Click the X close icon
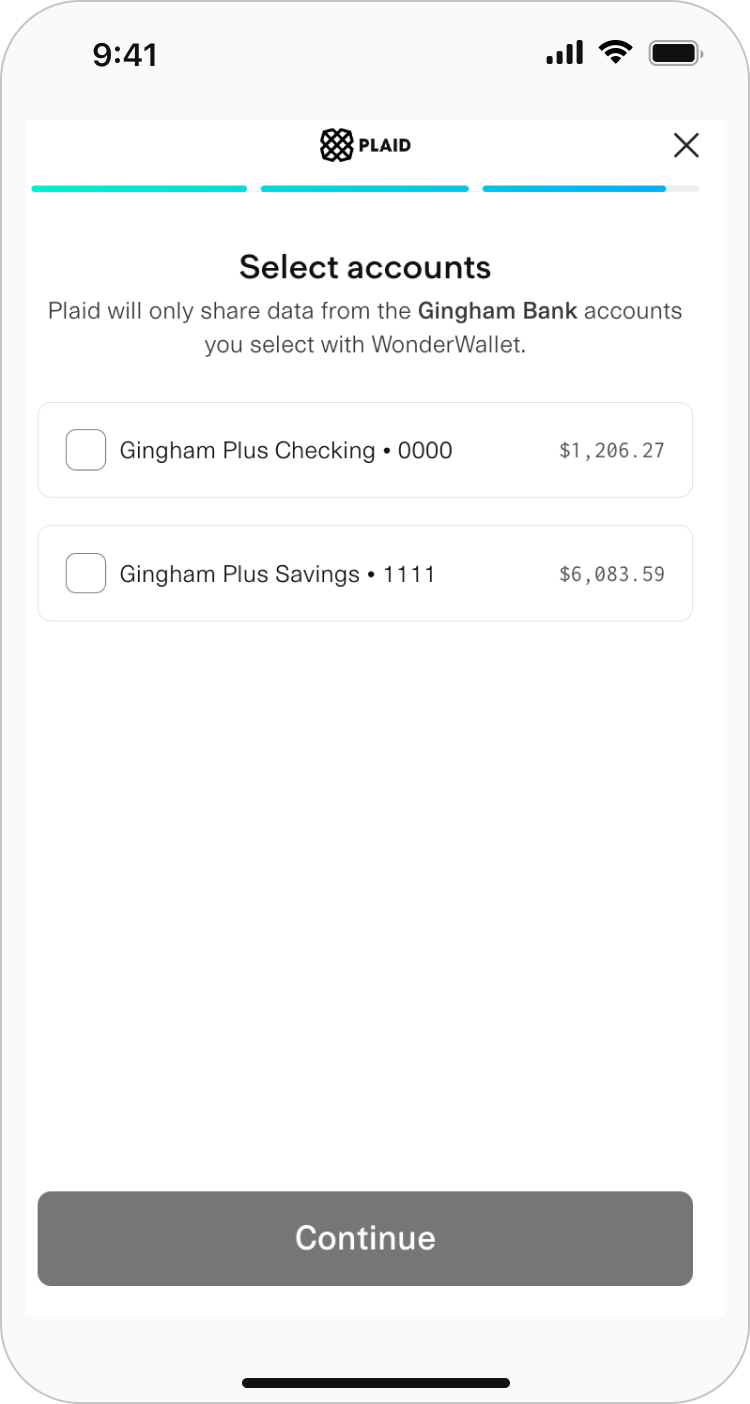Screen dimensions: 750x1404 (x=687, y=145)
